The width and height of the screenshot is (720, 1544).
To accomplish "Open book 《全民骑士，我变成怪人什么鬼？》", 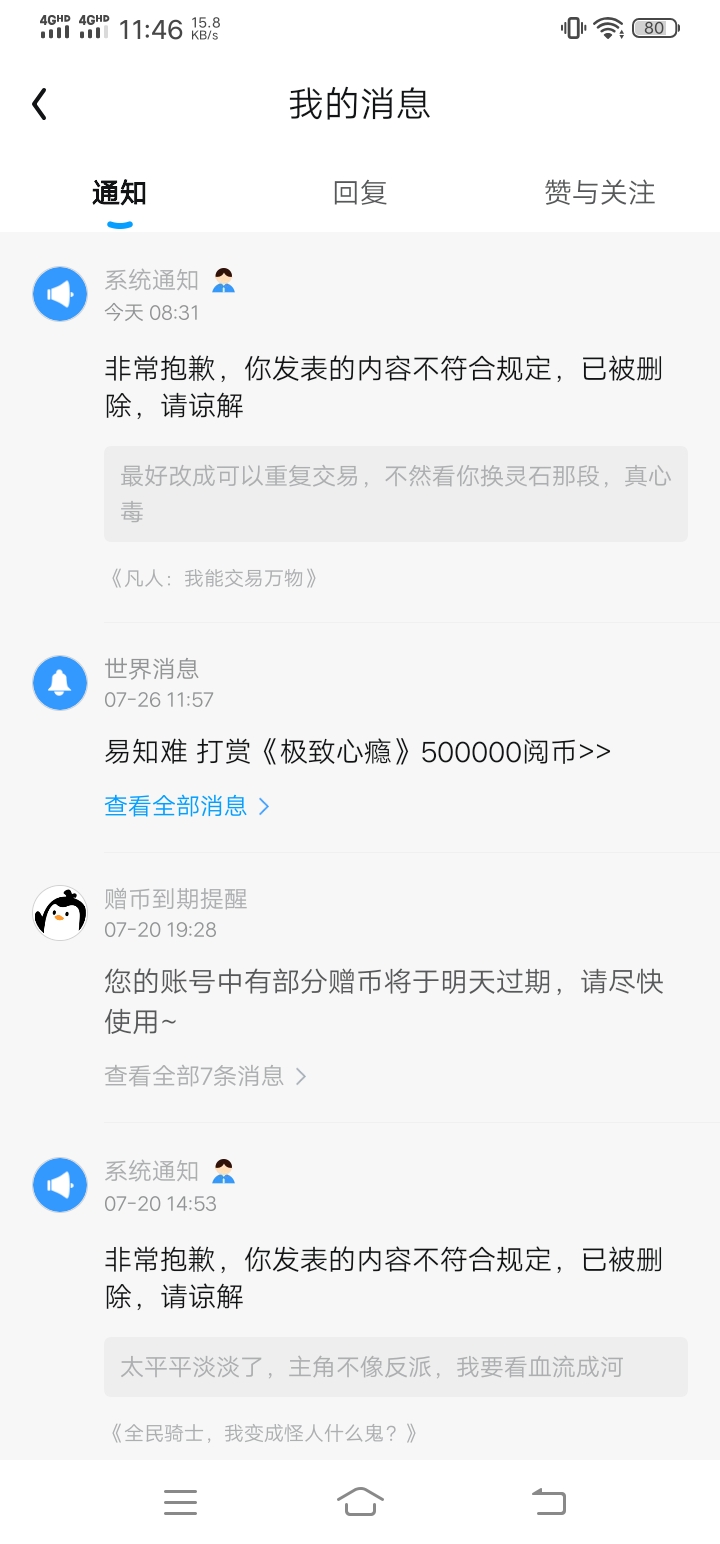I will (263, 1434).
